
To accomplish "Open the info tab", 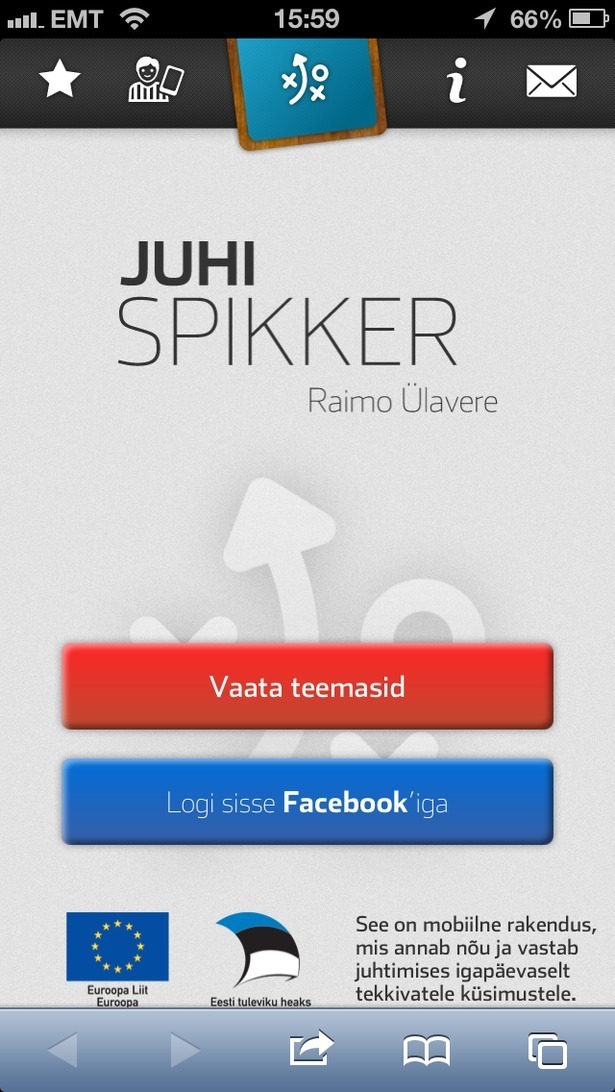I will tap(456, 82).
